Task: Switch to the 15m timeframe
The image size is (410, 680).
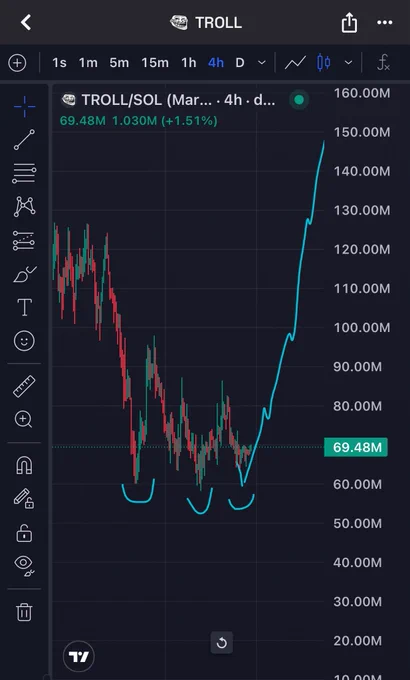Action: point(155,63)
